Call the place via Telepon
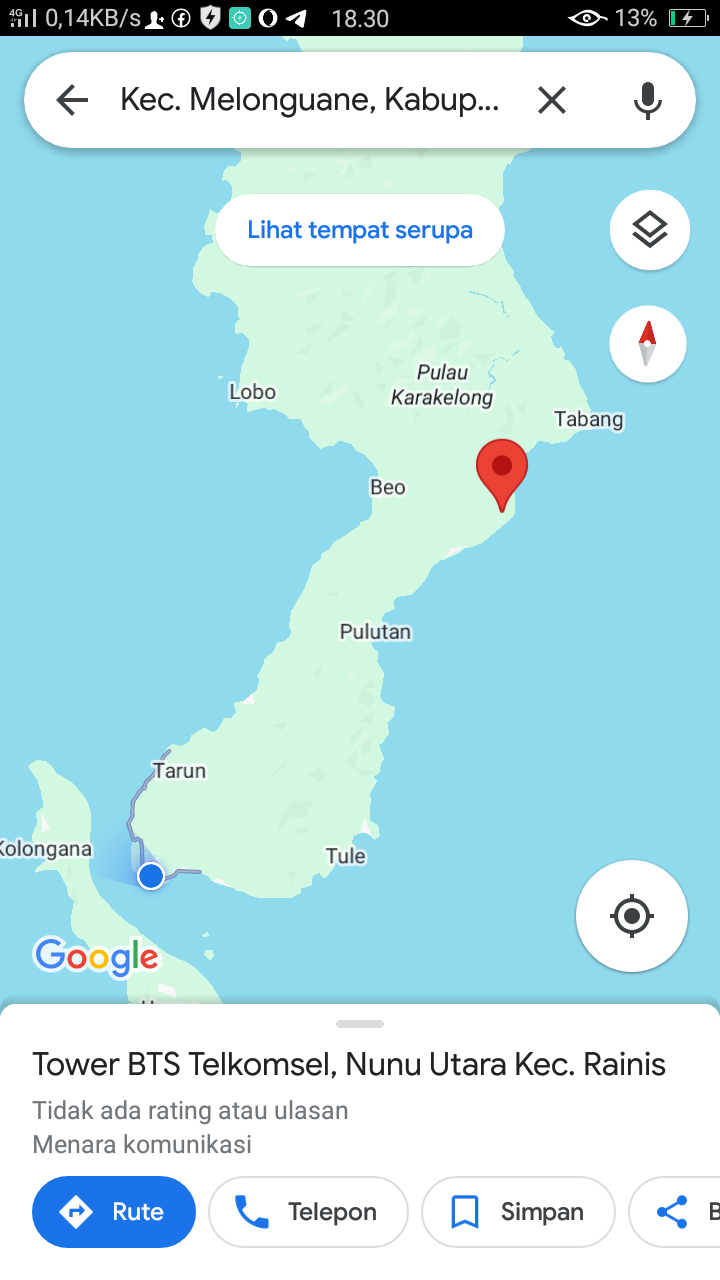720x1280 pixels. pyautogui.click(x=308, y=1212)
